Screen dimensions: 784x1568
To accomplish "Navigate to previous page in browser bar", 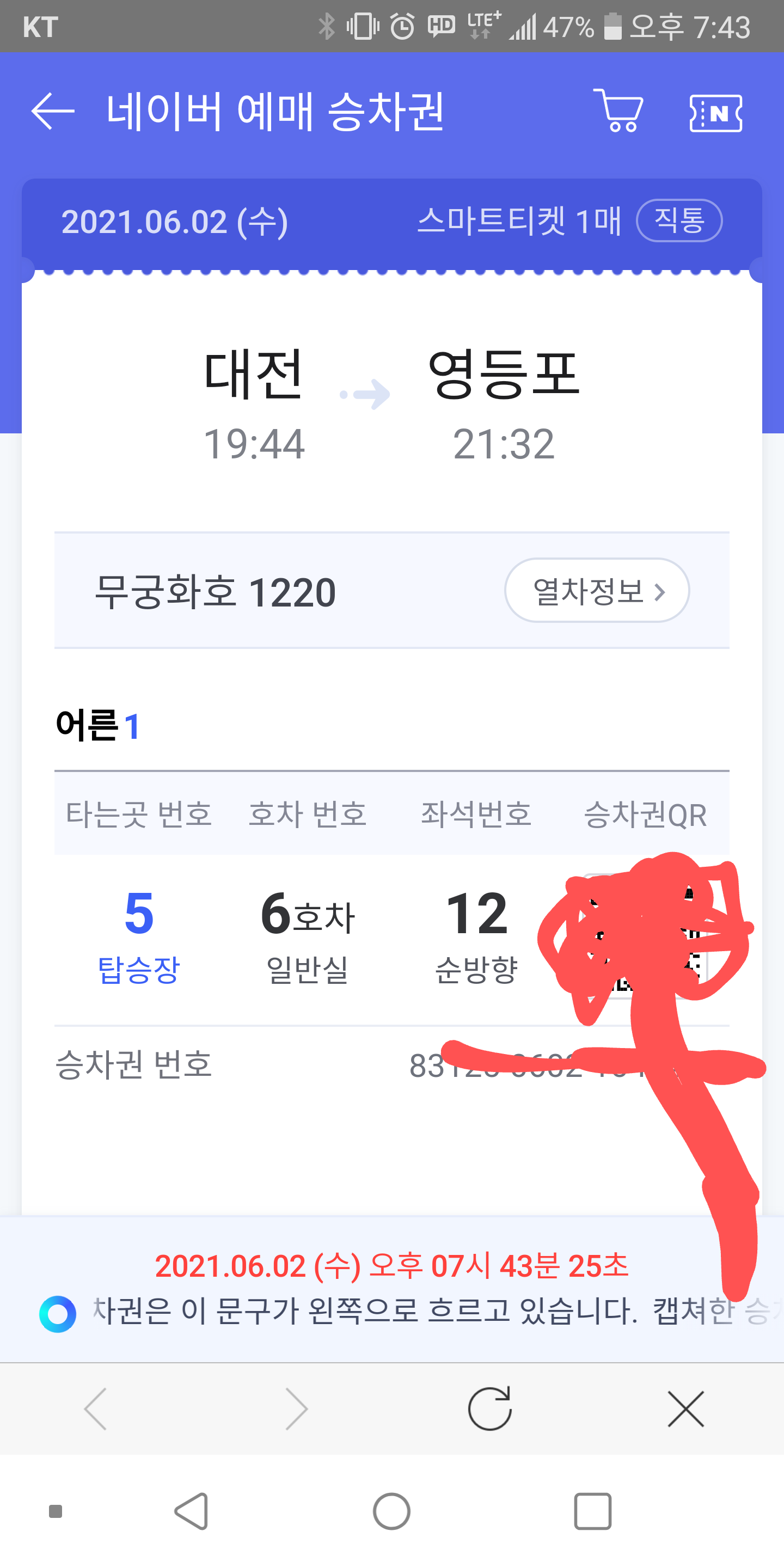I will pos(96,1408).
